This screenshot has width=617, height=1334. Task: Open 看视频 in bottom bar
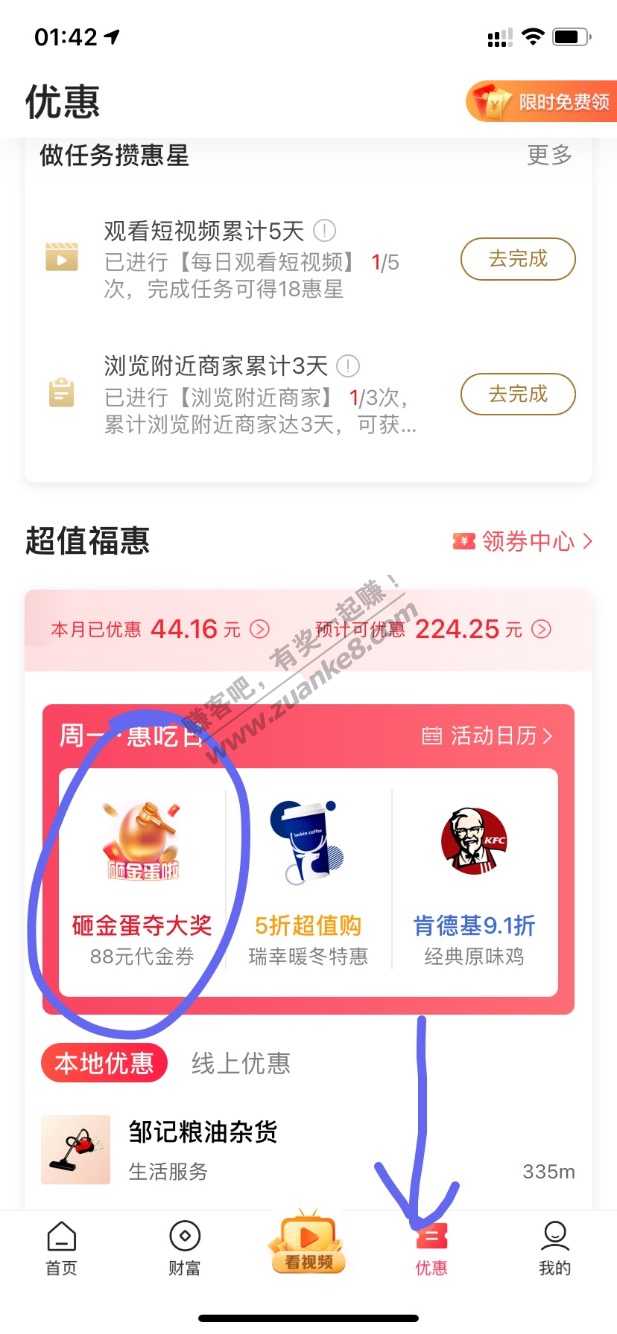pos(308,1244)
